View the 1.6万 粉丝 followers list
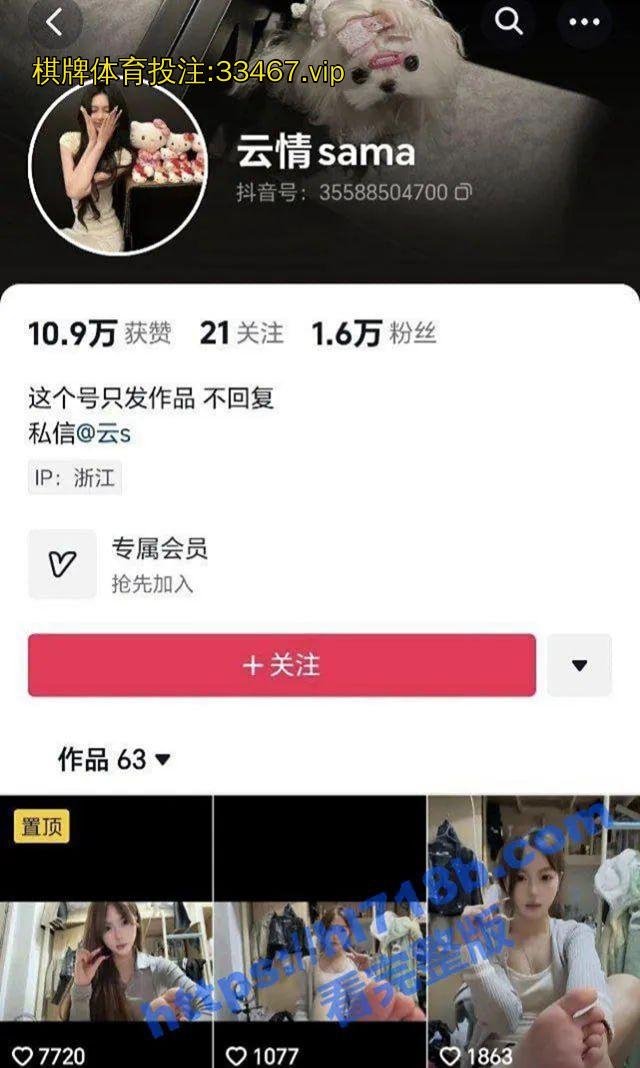Image resolution: width=640 pixels, height=1068 pixels. tap(374, 334)
